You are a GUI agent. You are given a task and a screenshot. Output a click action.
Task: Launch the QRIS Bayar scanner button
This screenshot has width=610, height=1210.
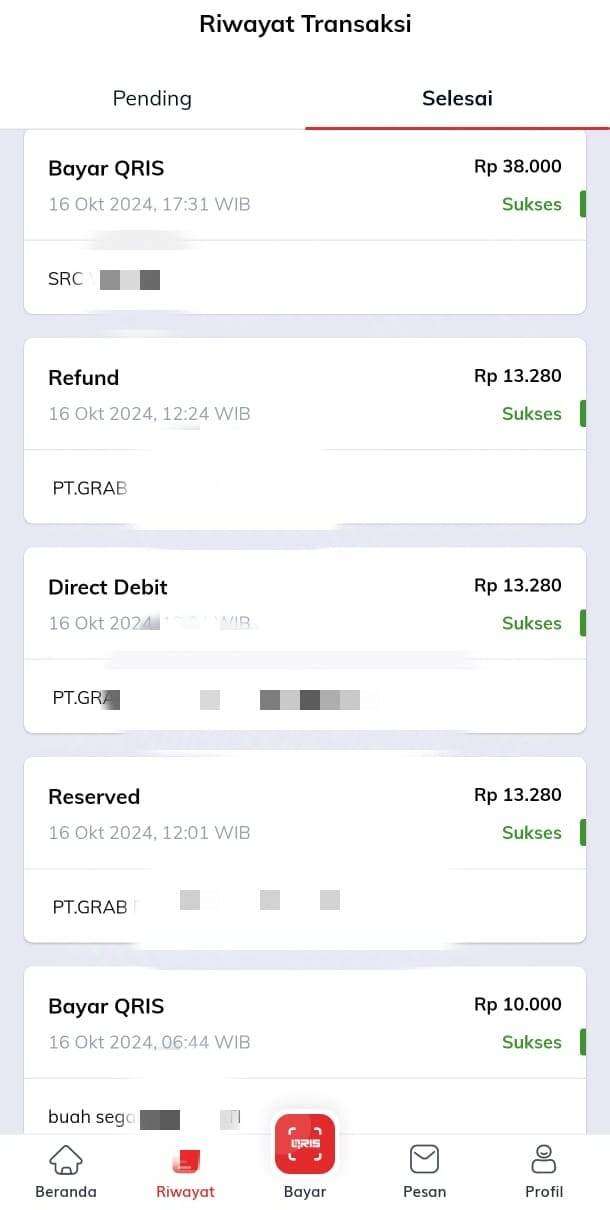pyautogui.click(x=305, y=1145)
